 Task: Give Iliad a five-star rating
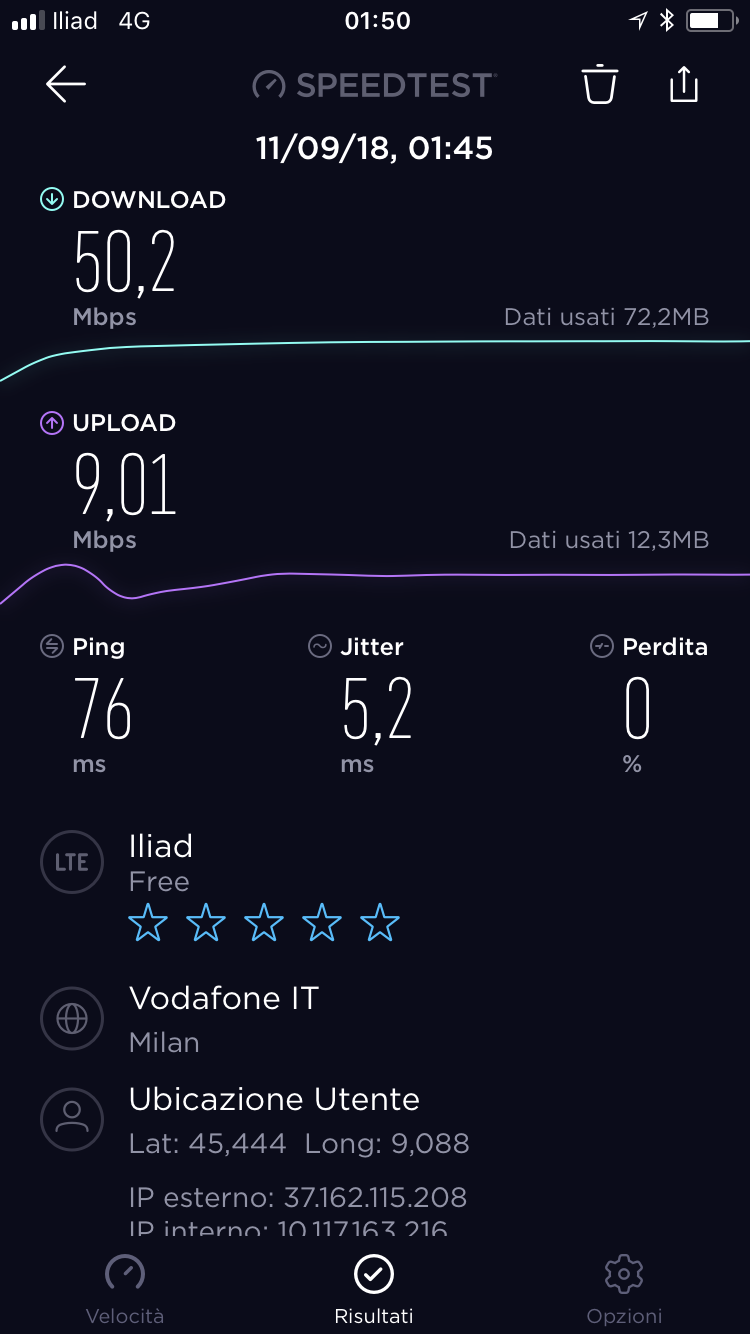(x=380, y=922)
